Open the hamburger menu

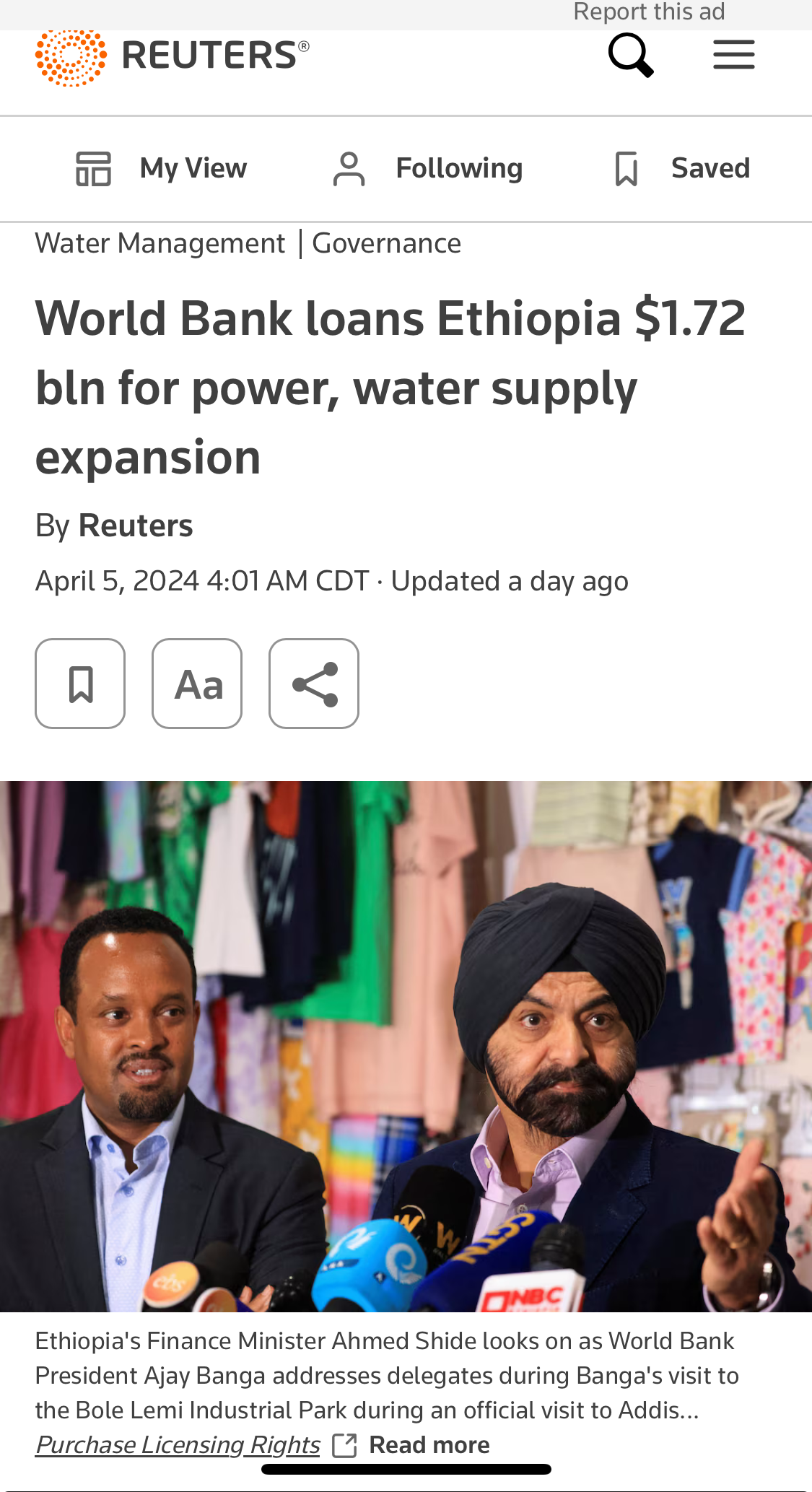coord(733,55)
